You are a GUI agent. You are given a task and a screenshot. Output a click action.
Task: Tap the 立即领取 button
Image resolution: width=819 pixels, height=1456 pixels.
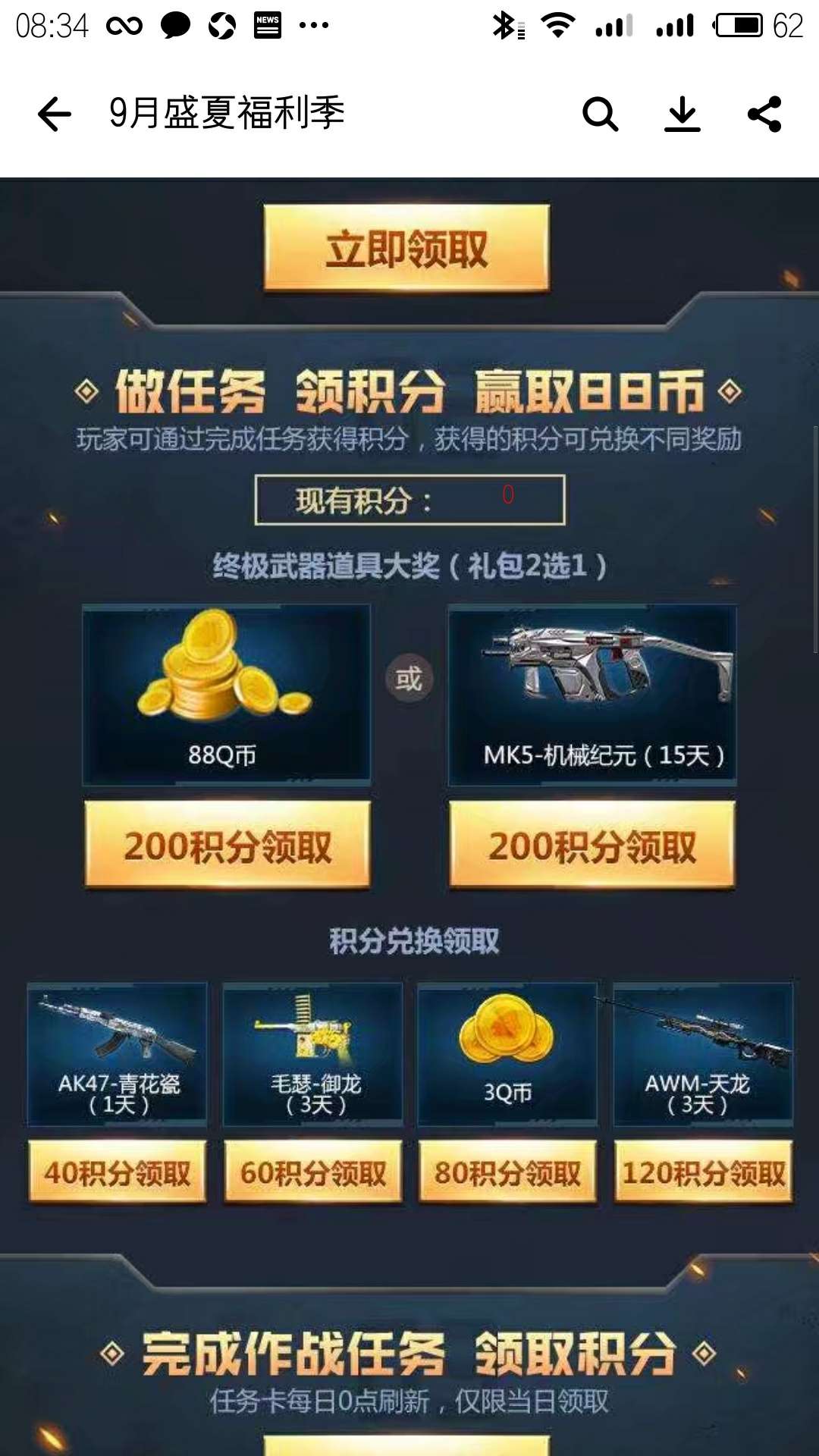(406, 248)
